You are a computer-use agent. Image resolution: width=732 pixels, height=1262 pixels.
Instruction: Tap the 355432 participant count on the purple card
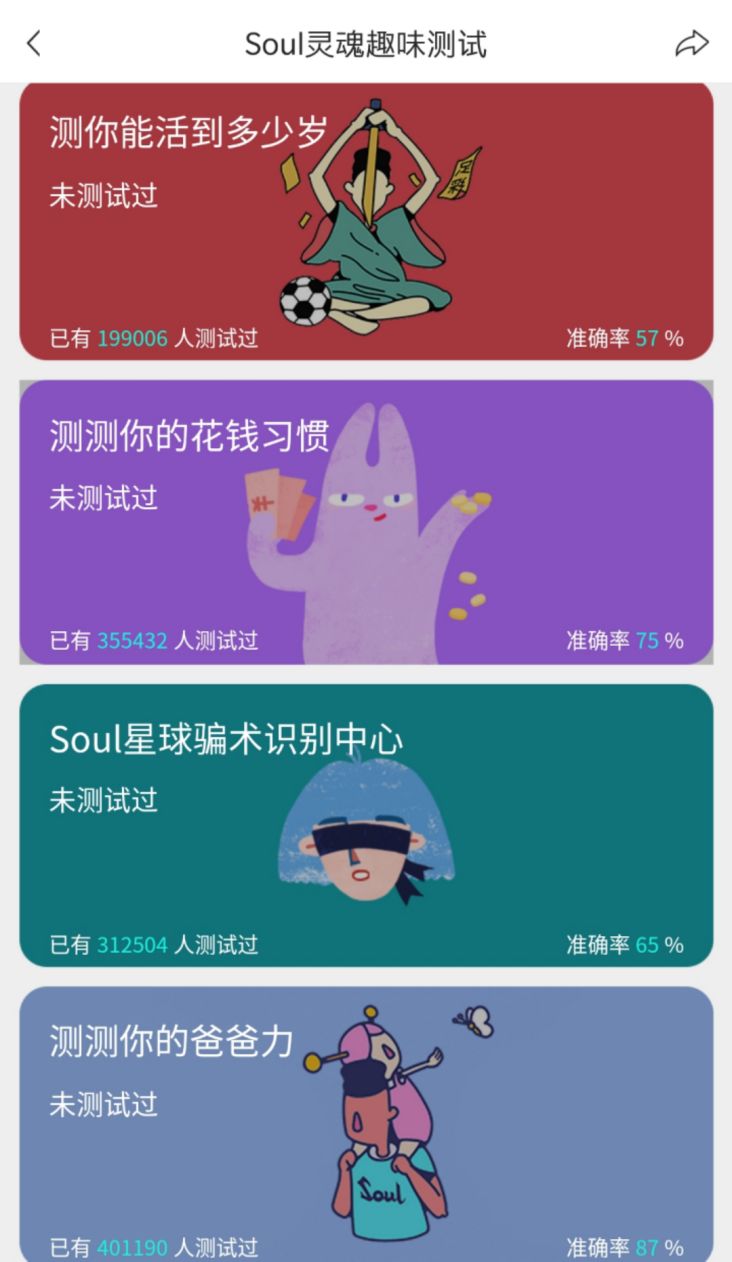click(x=132, y=641)
